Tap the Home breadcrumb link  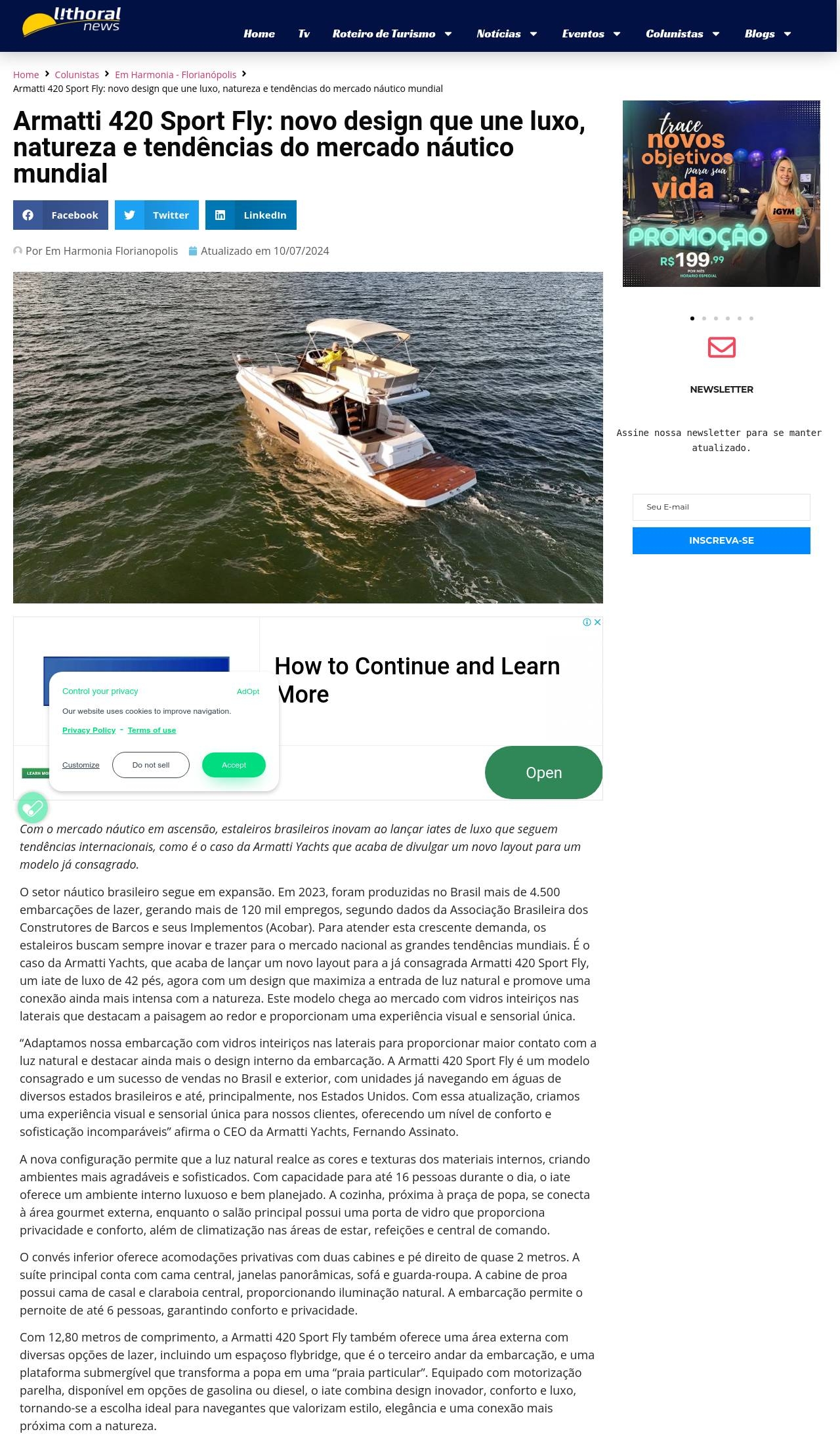point(26,75)
